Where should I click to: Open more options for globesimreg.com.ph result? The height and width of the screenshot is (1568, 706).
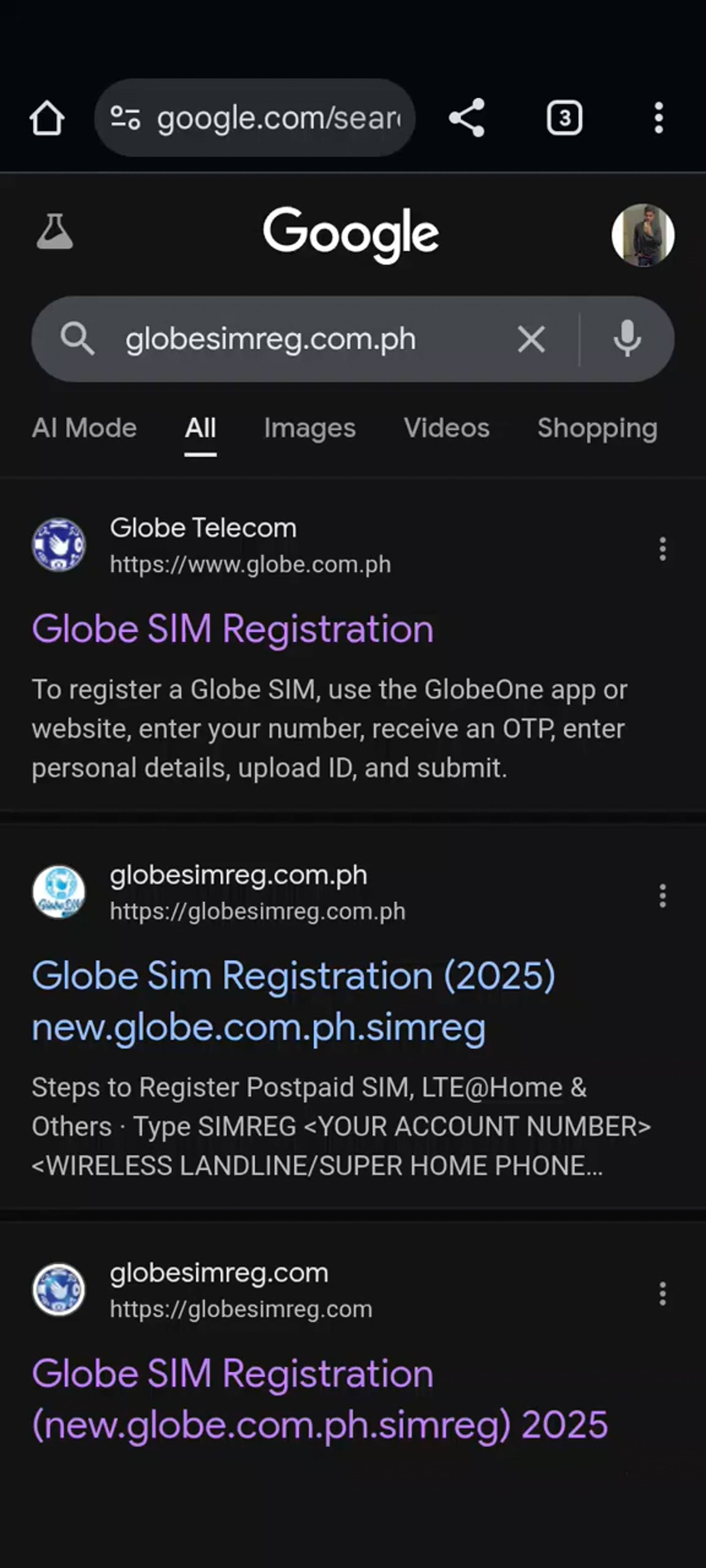pos(662,896)
